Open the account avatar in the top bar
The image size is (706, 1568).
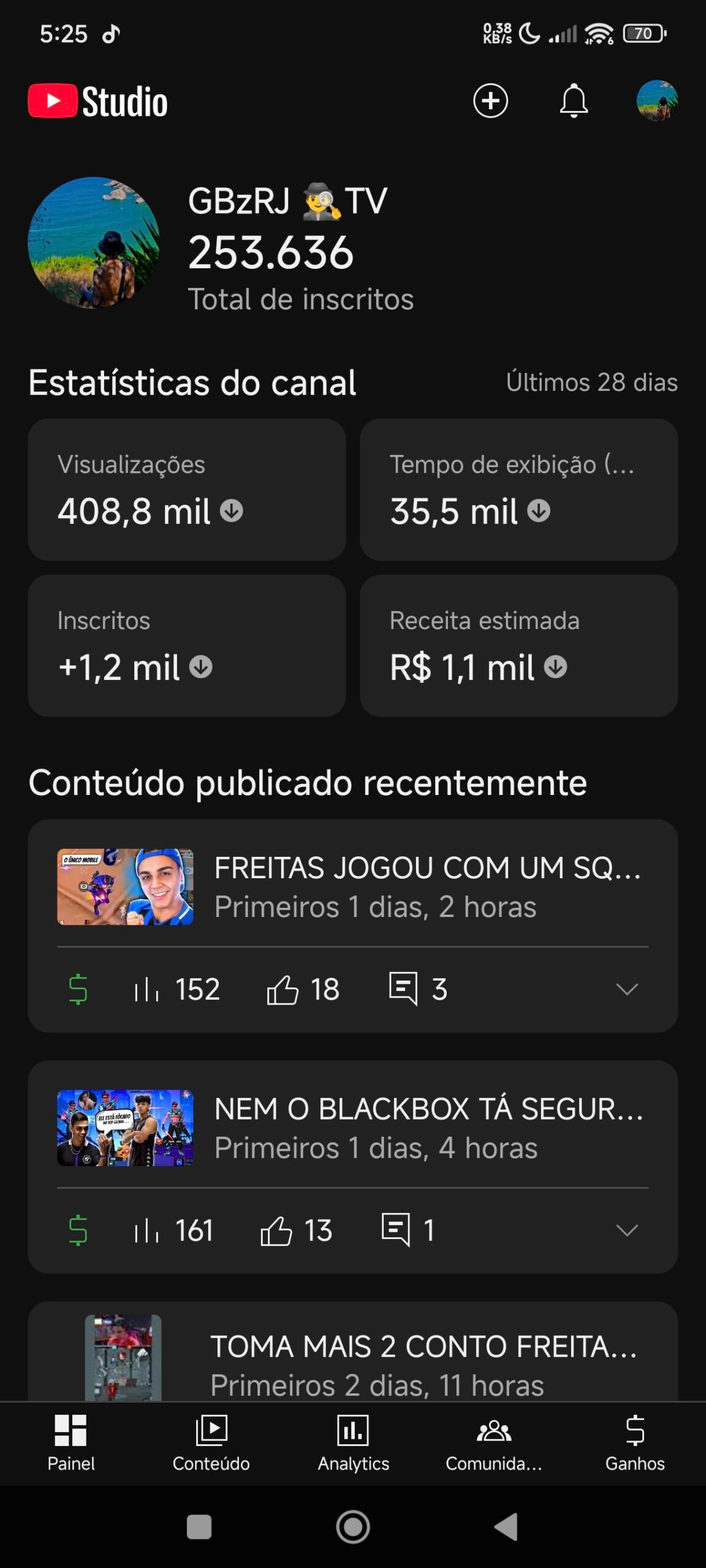pyautogui.click(x=656, y=101)
